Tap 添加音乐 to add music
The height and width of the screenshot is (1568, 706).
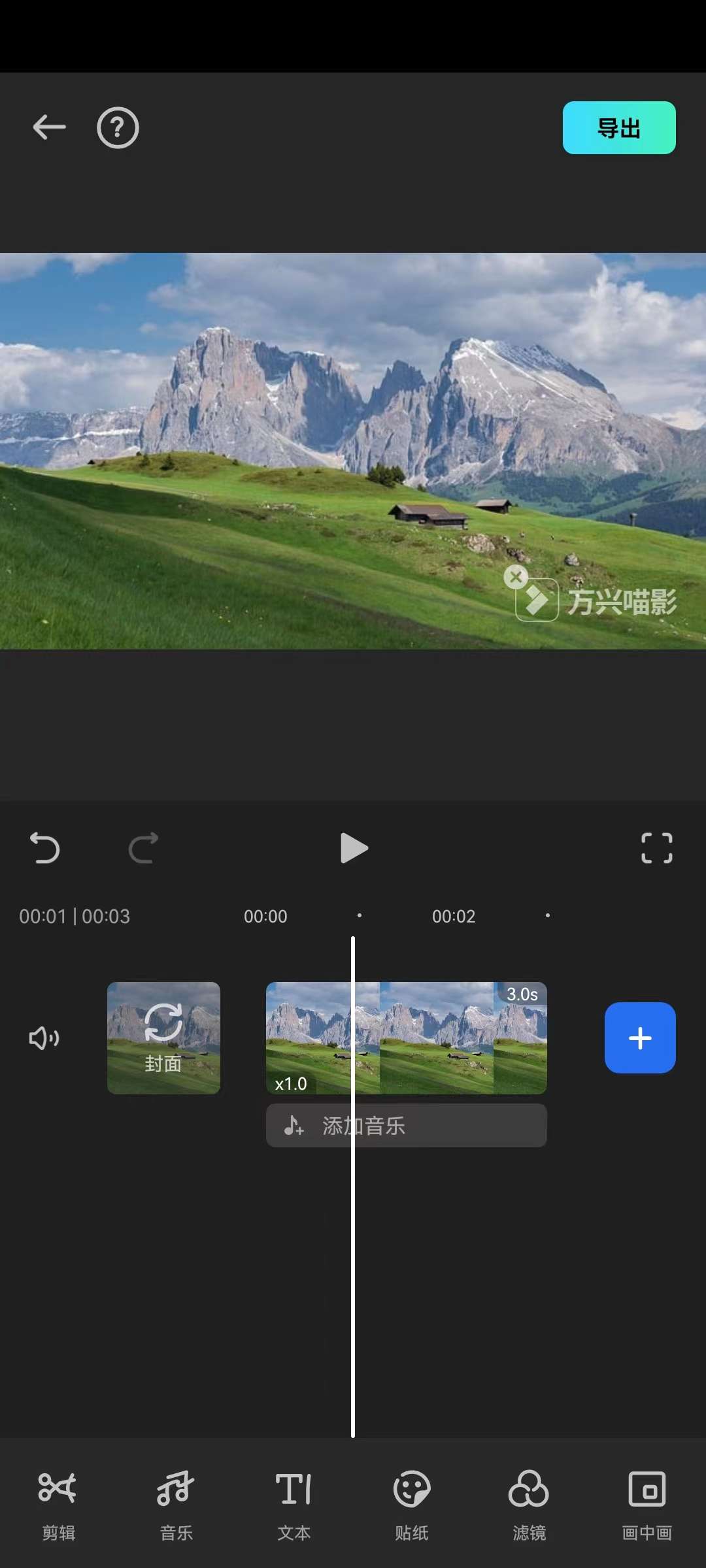pyautogui.click(x=406, y=1125)
